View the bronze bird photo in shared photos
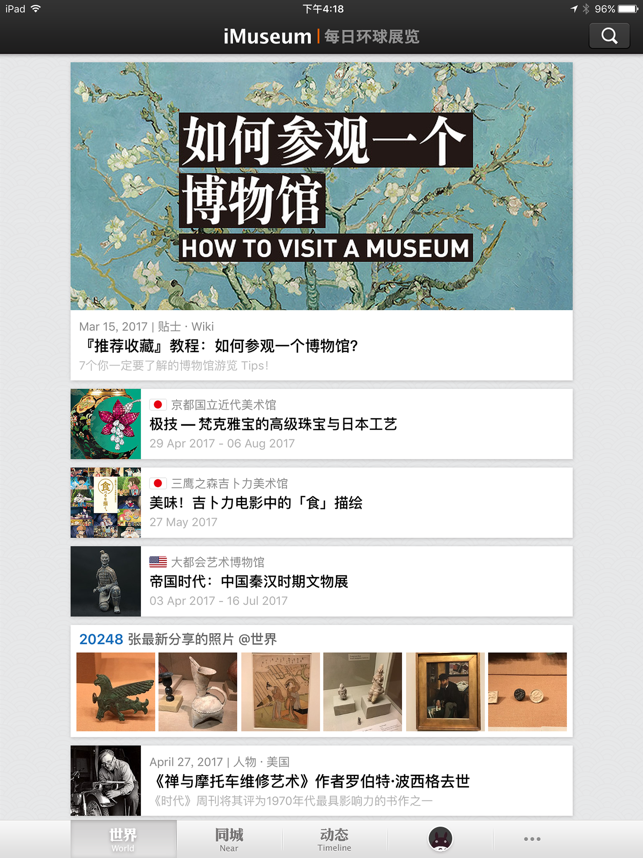643x858 pixels. pyautogui.click(x=116, y=691)
